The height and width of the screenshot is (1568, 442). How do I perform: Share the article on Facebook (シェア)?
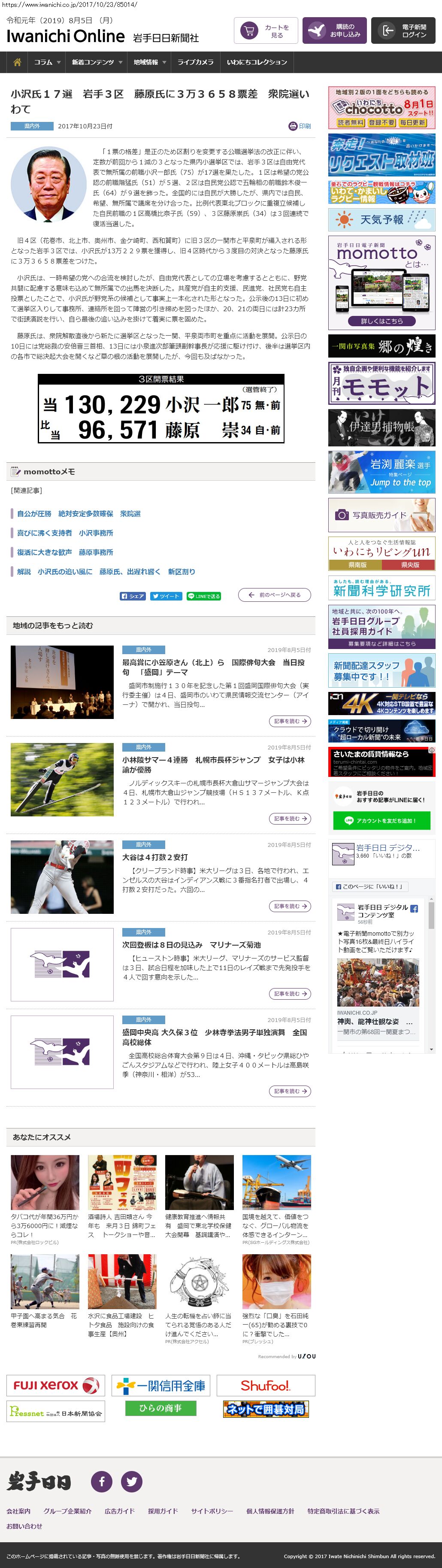[133, 596]
